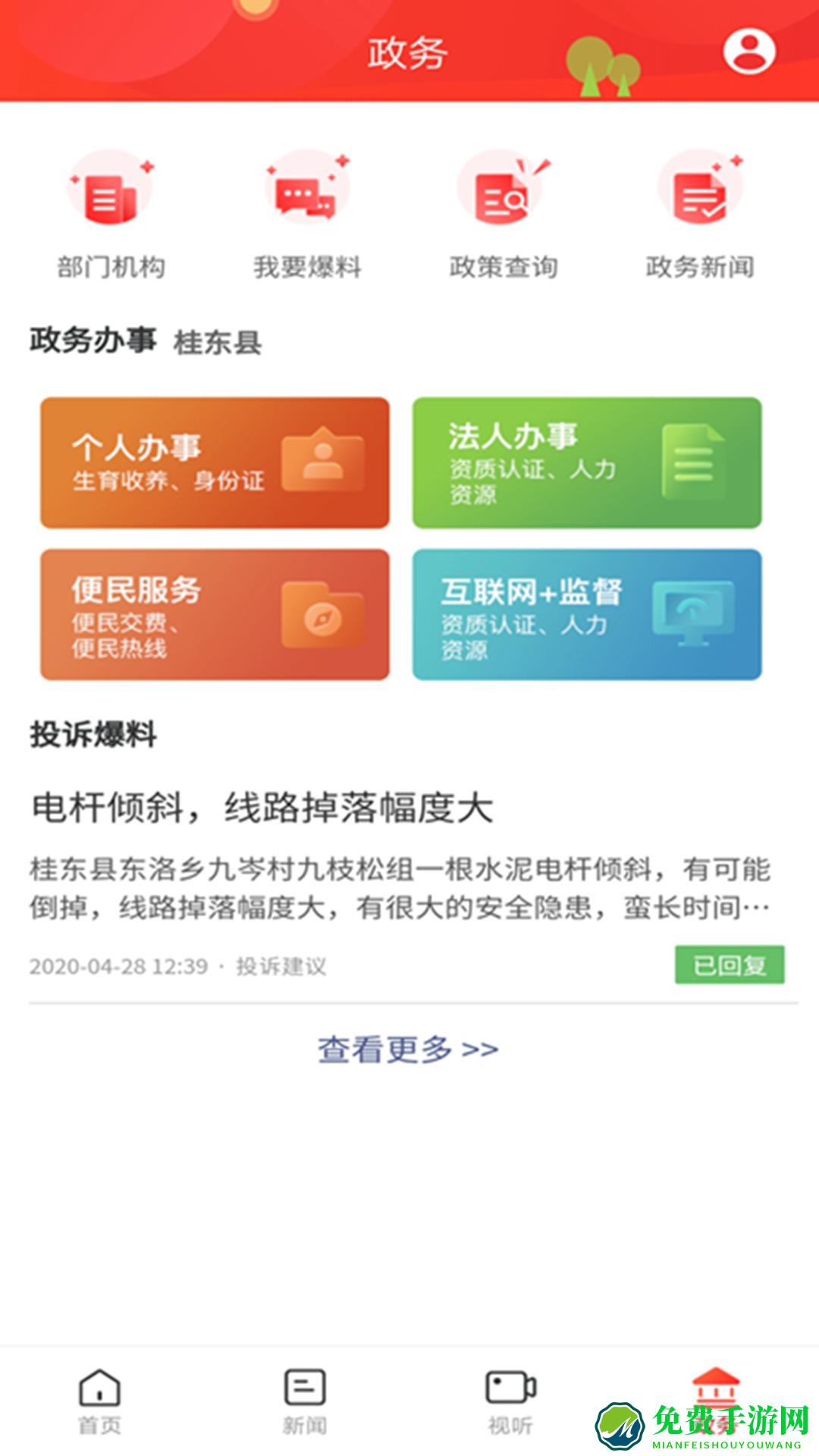The width and height of the screenshot is (819, 1456).
Task: Open the 个人办事 personal services card
Action: (215, 464)
